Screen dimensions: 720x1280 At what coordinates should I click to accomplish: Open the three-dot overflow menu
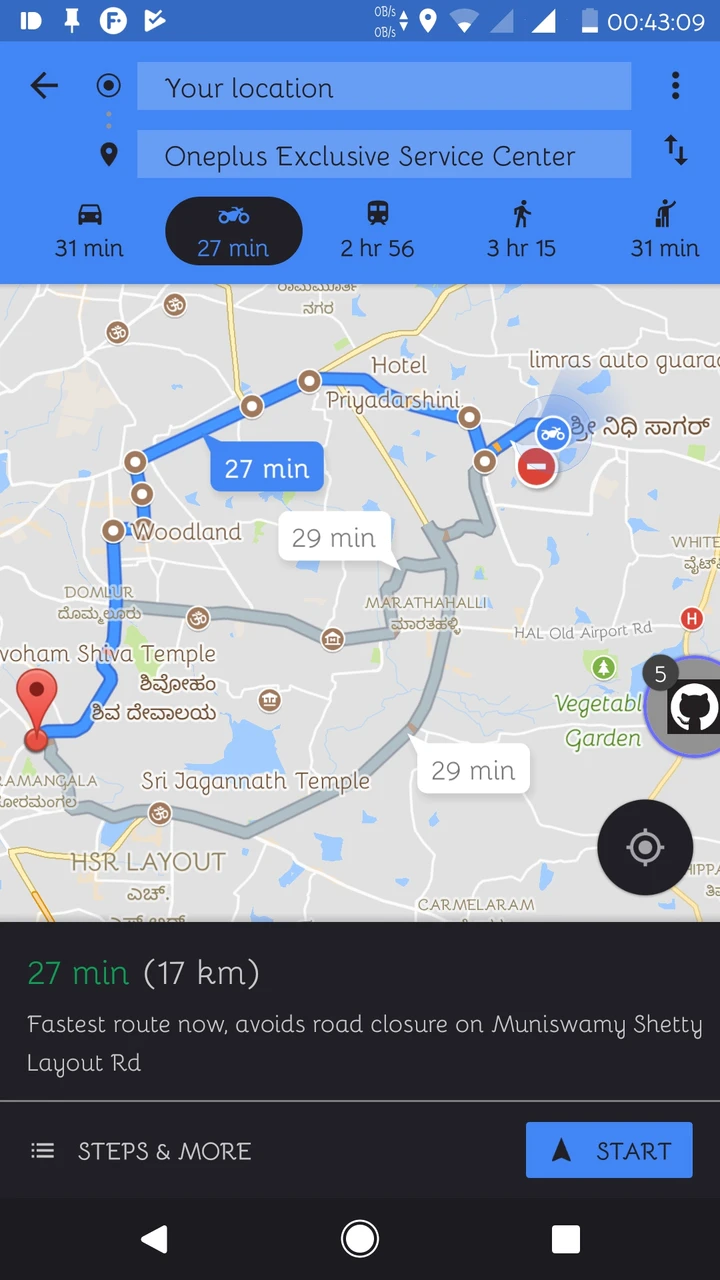(x=676, y=86)
